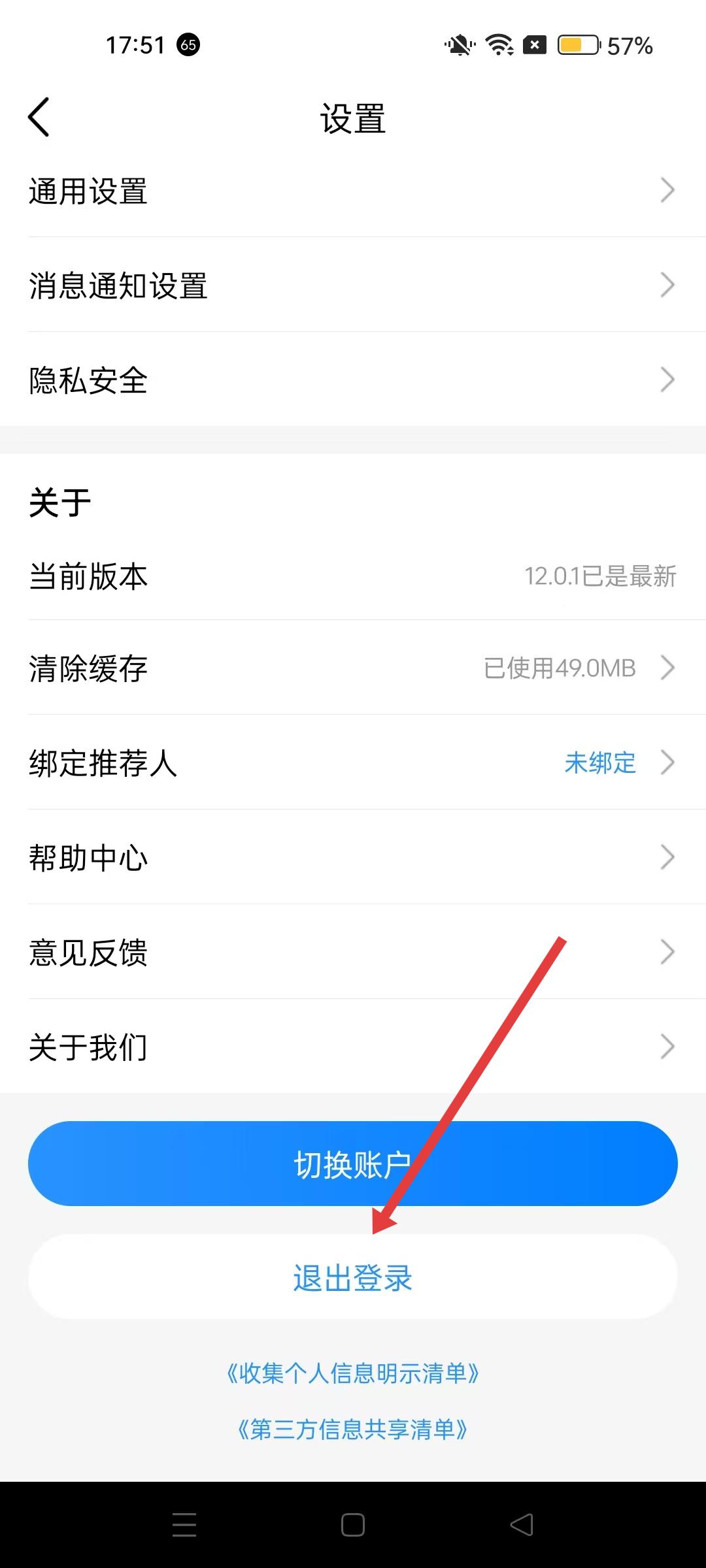Image resolution: width=706 pixels, height=1568 pixels.
Task: Open 消息通知设置
Action: pos(353,286)
